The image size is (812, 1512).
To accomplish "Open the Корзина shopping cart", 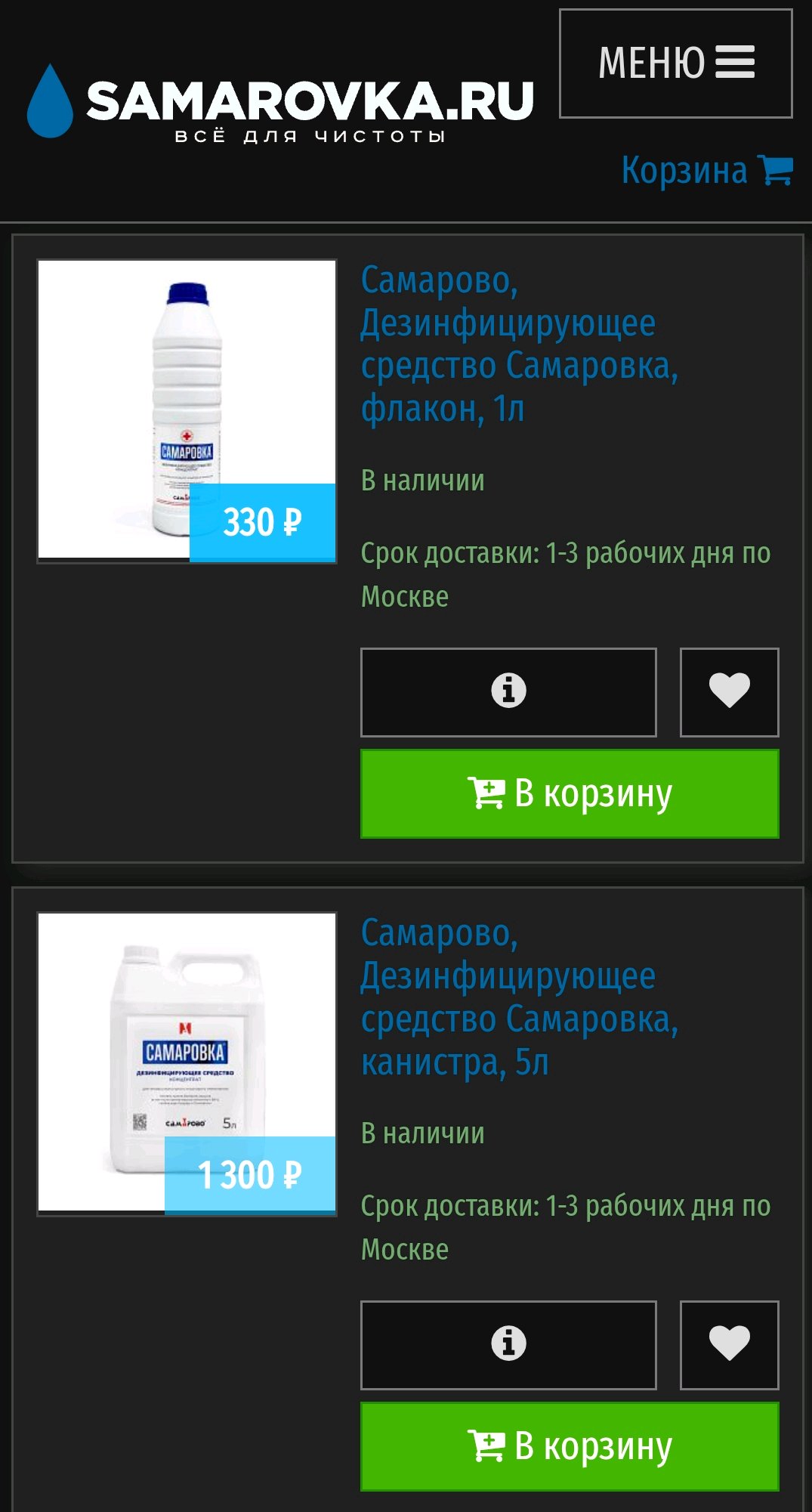I will pyautogui.click(x=705, y=171).
